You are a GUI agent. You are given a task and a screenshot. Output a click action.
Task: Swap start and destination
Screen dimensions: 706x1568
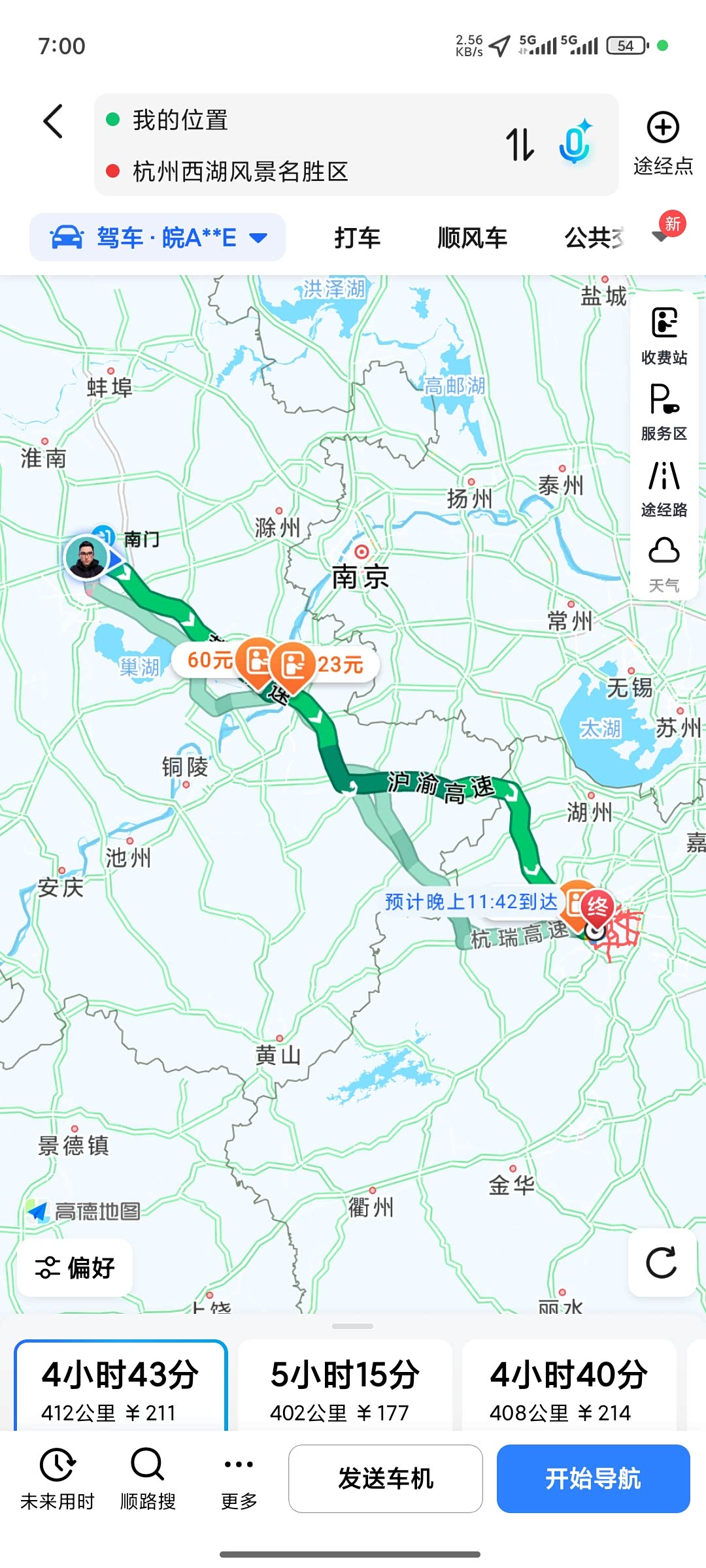point(520,144)
